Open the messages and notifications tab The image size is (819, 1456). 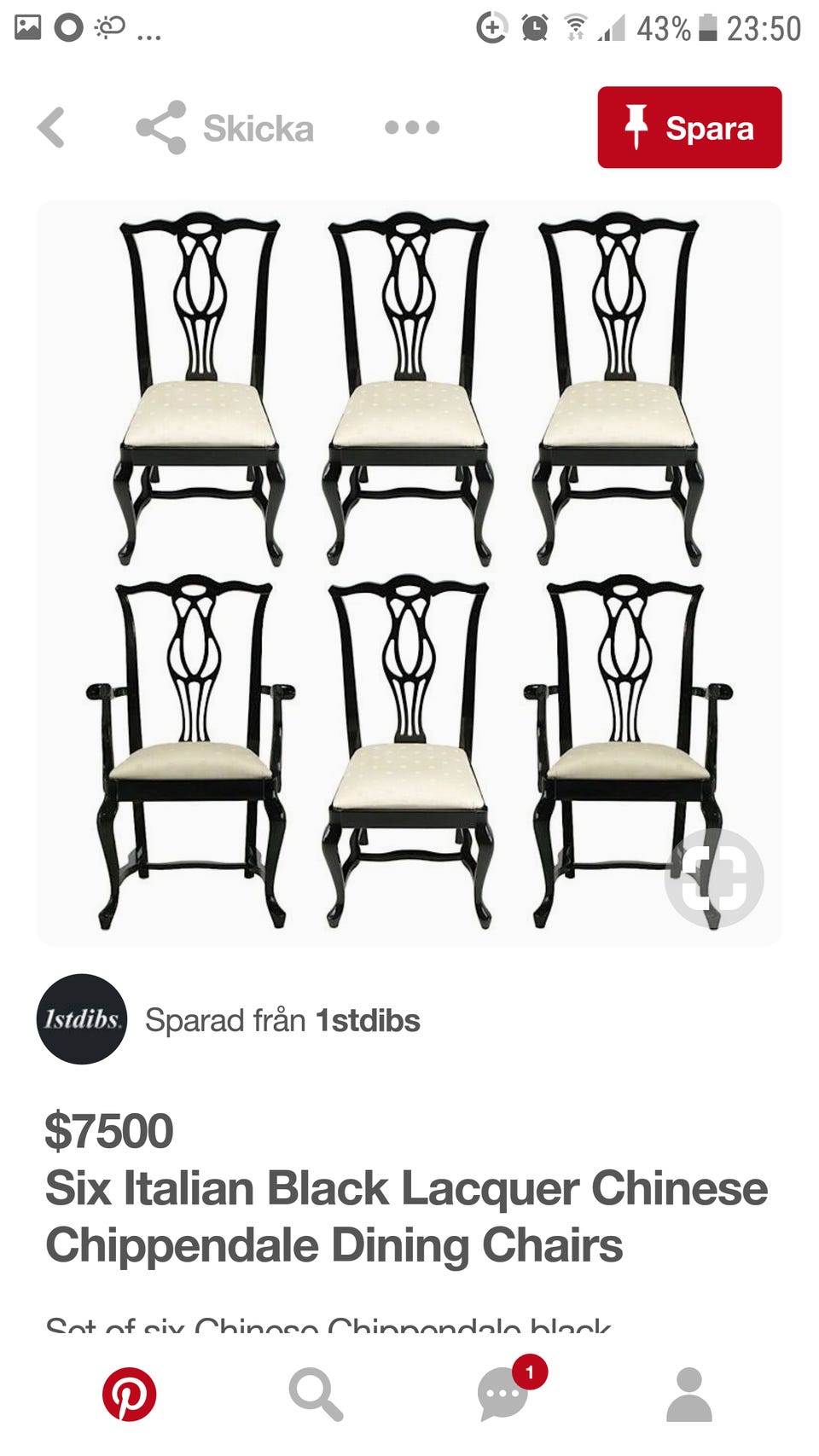(503, 1395)
